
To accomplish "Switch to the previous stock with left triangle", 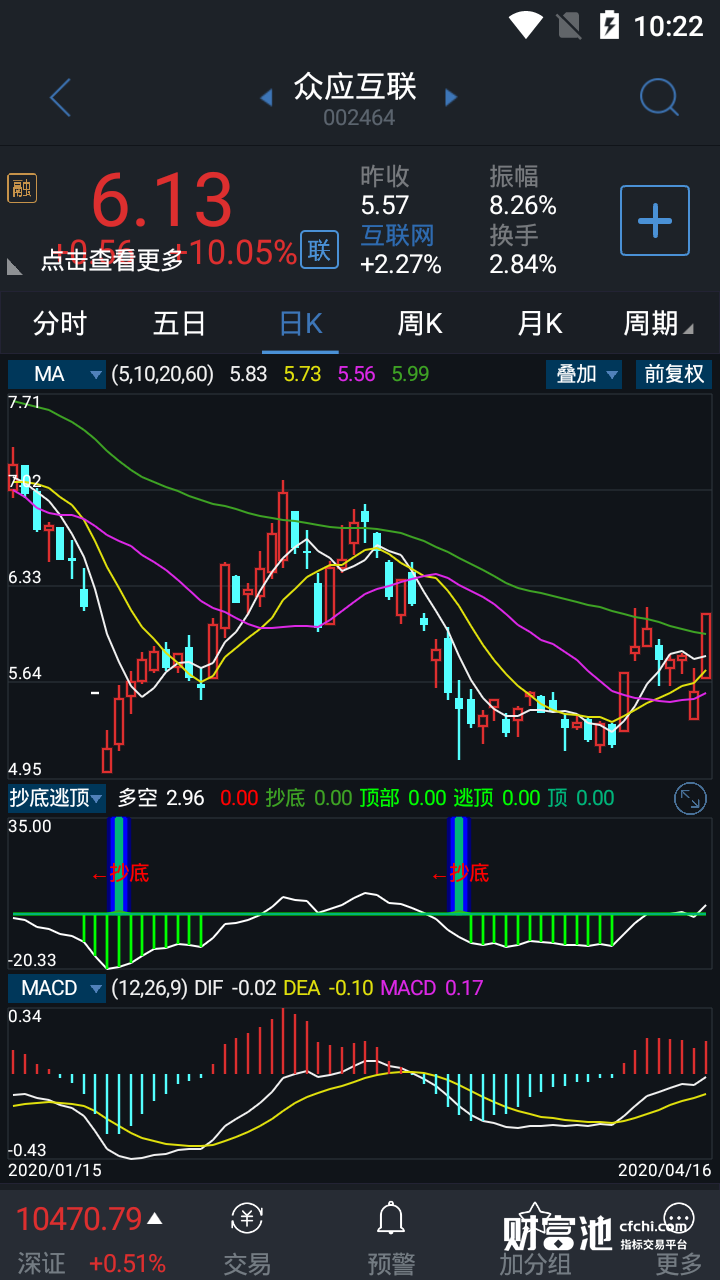I will [x=266, y=98].
